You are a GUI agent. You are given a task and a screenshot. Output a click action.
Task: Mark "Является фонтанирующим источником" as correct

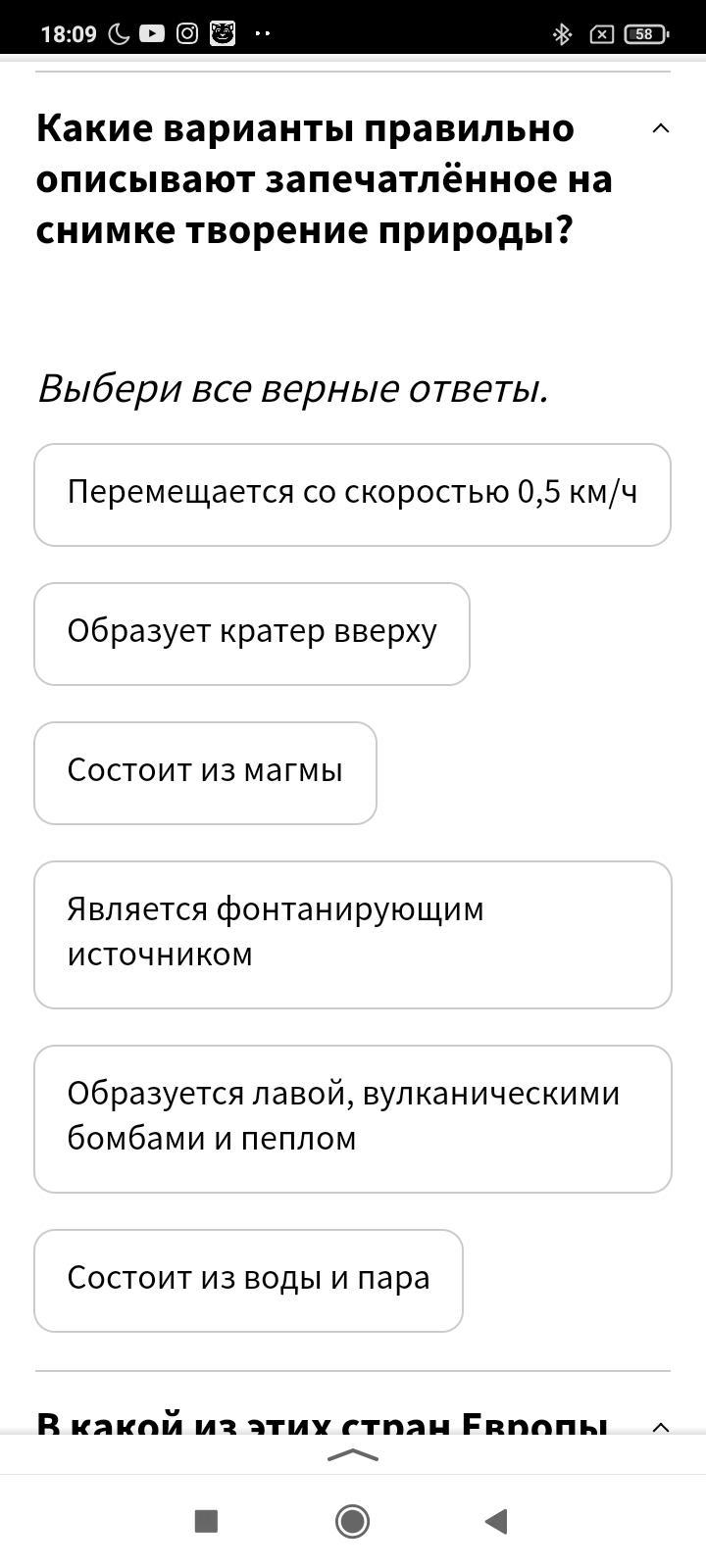pos(352,935)
